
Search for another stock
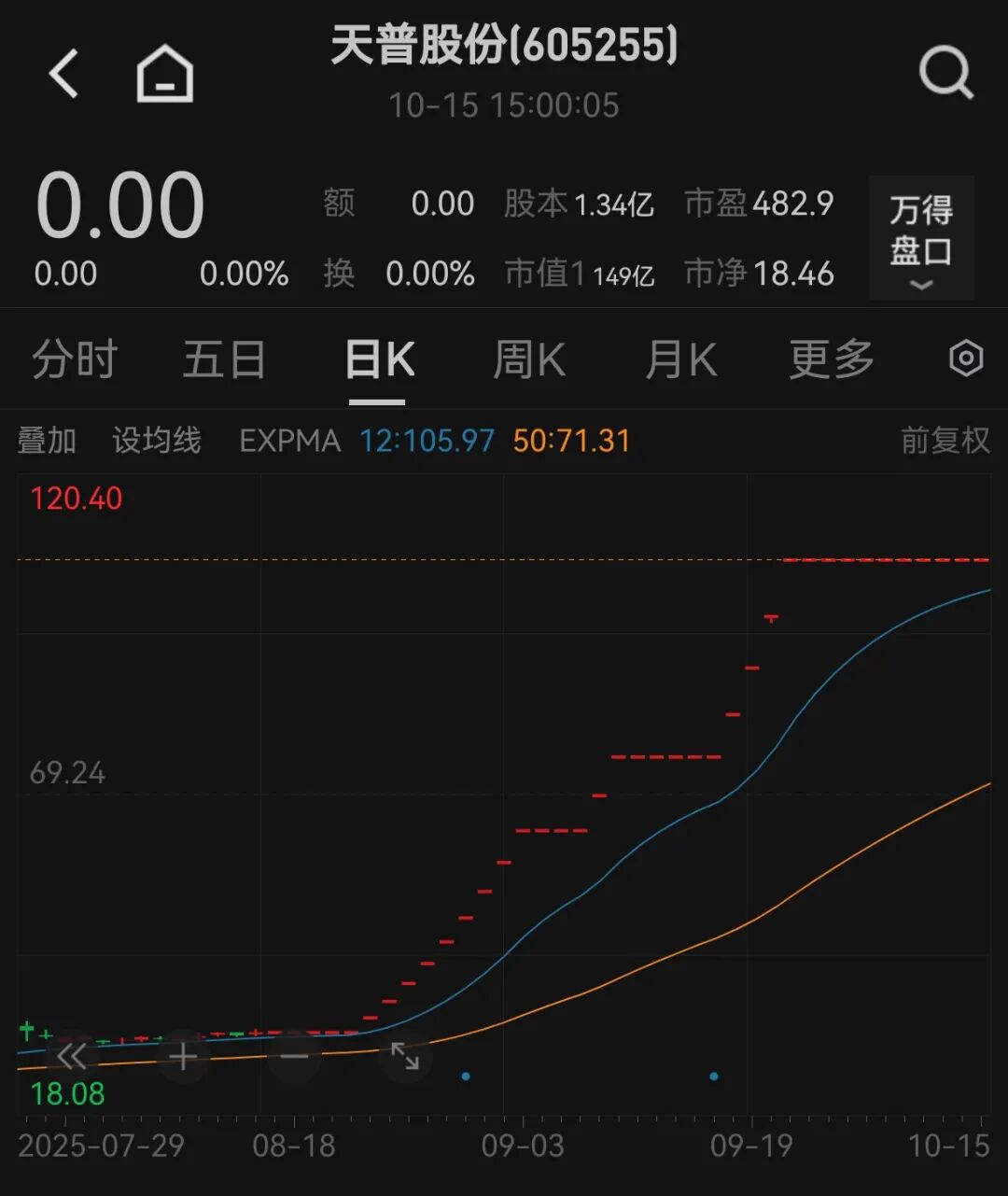point(945,73)
